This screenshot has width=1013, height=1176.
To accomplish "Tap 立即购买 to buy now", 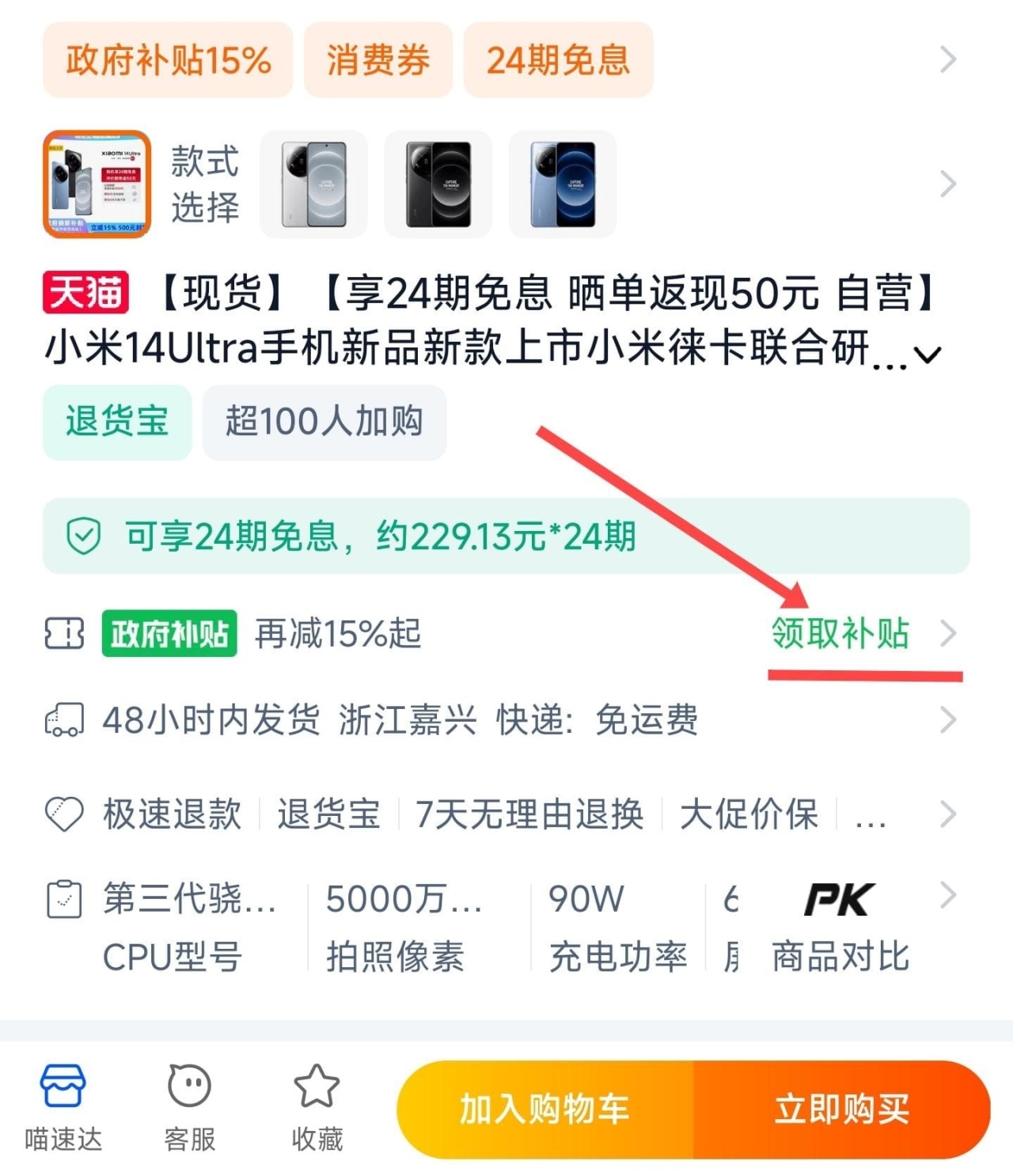I will (x=841, y=1109).
